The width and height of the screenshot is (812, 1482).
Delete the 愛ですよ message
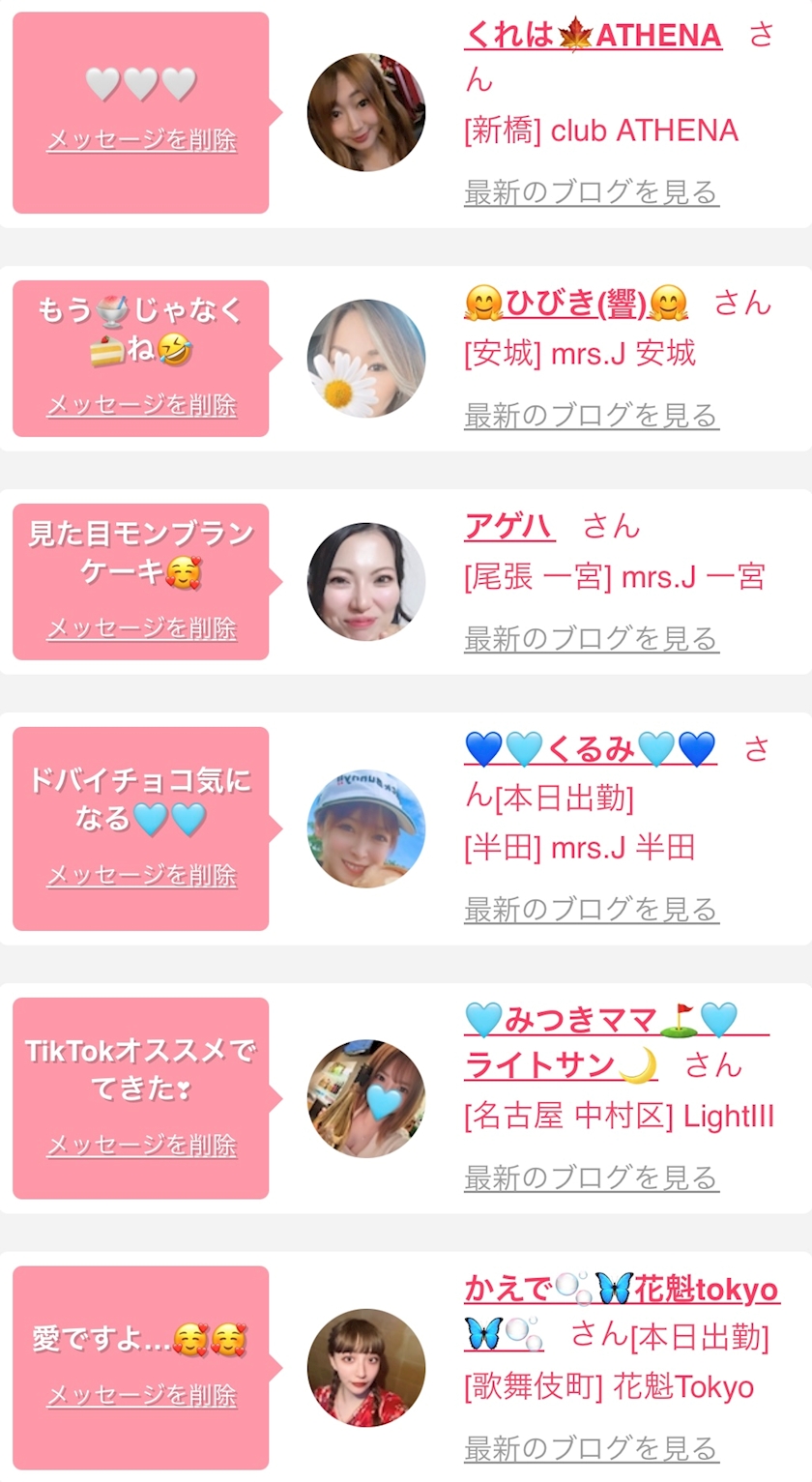coord(141,1395)
